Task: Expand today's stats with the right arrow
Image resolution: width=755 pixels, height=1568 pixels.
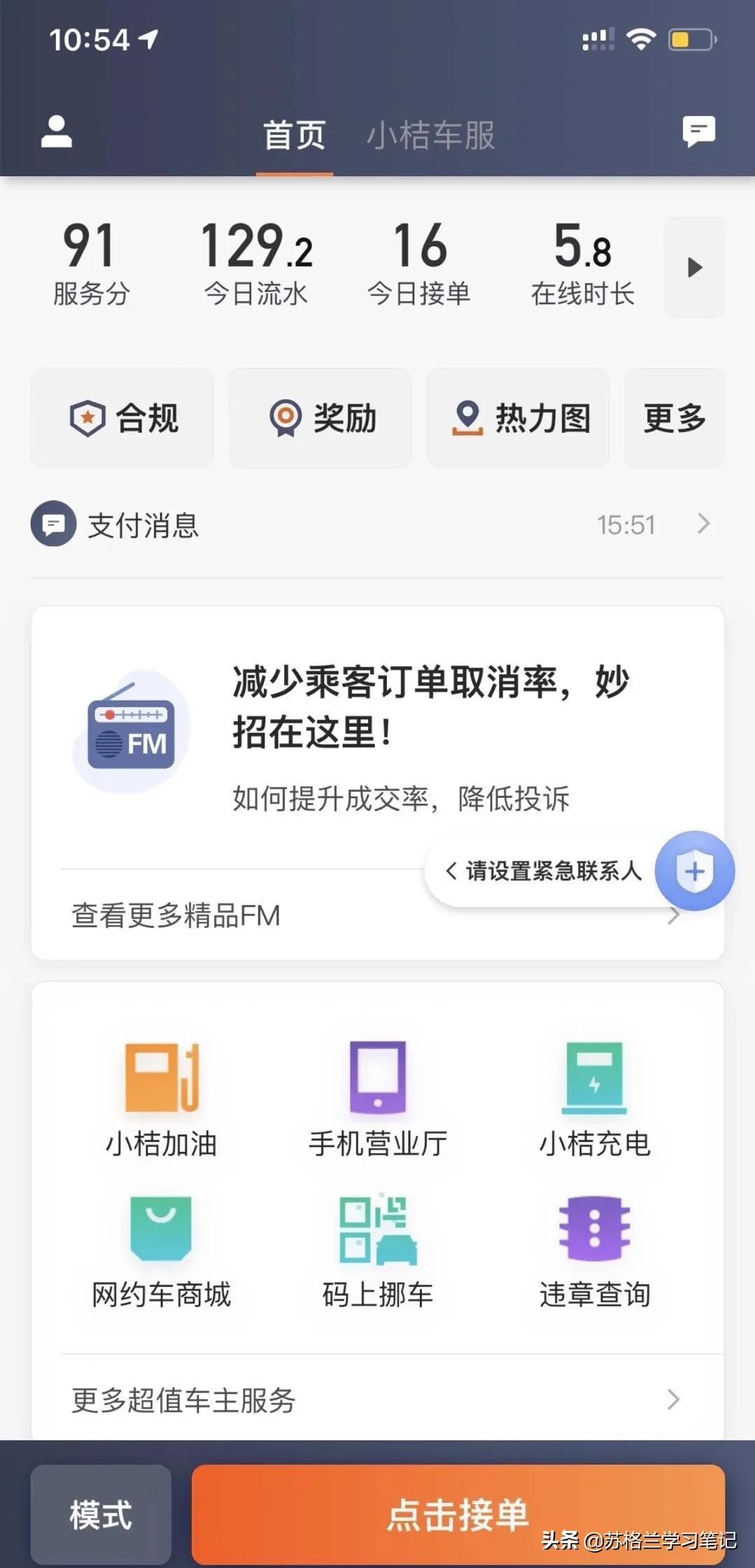Action: coord(693,266)
